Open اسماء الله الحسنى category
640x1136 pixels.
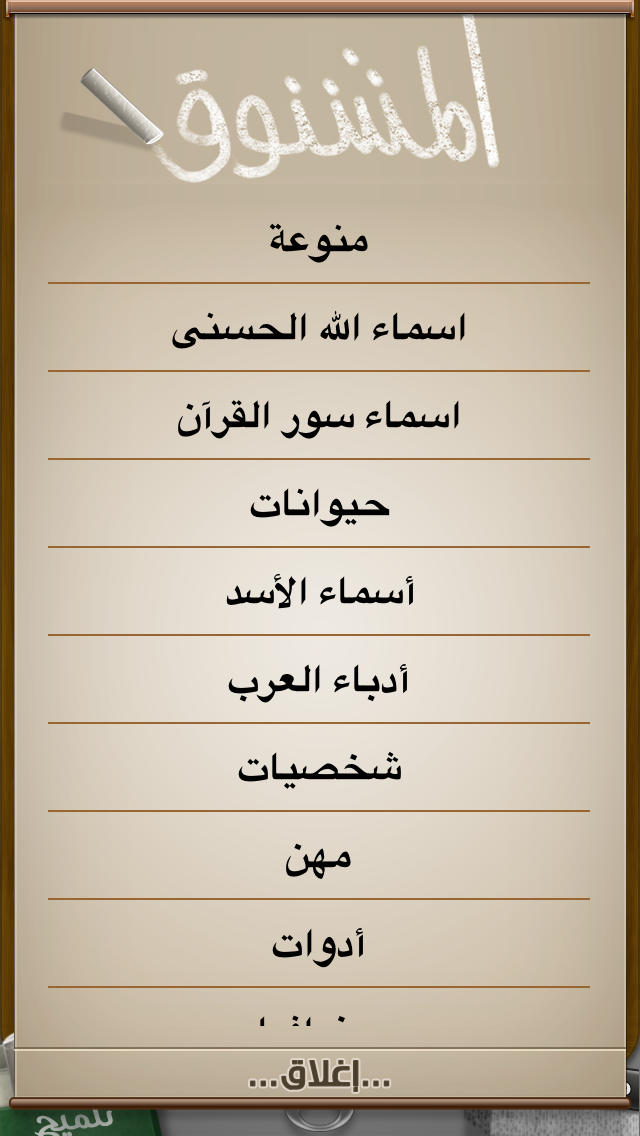[319, 328]
